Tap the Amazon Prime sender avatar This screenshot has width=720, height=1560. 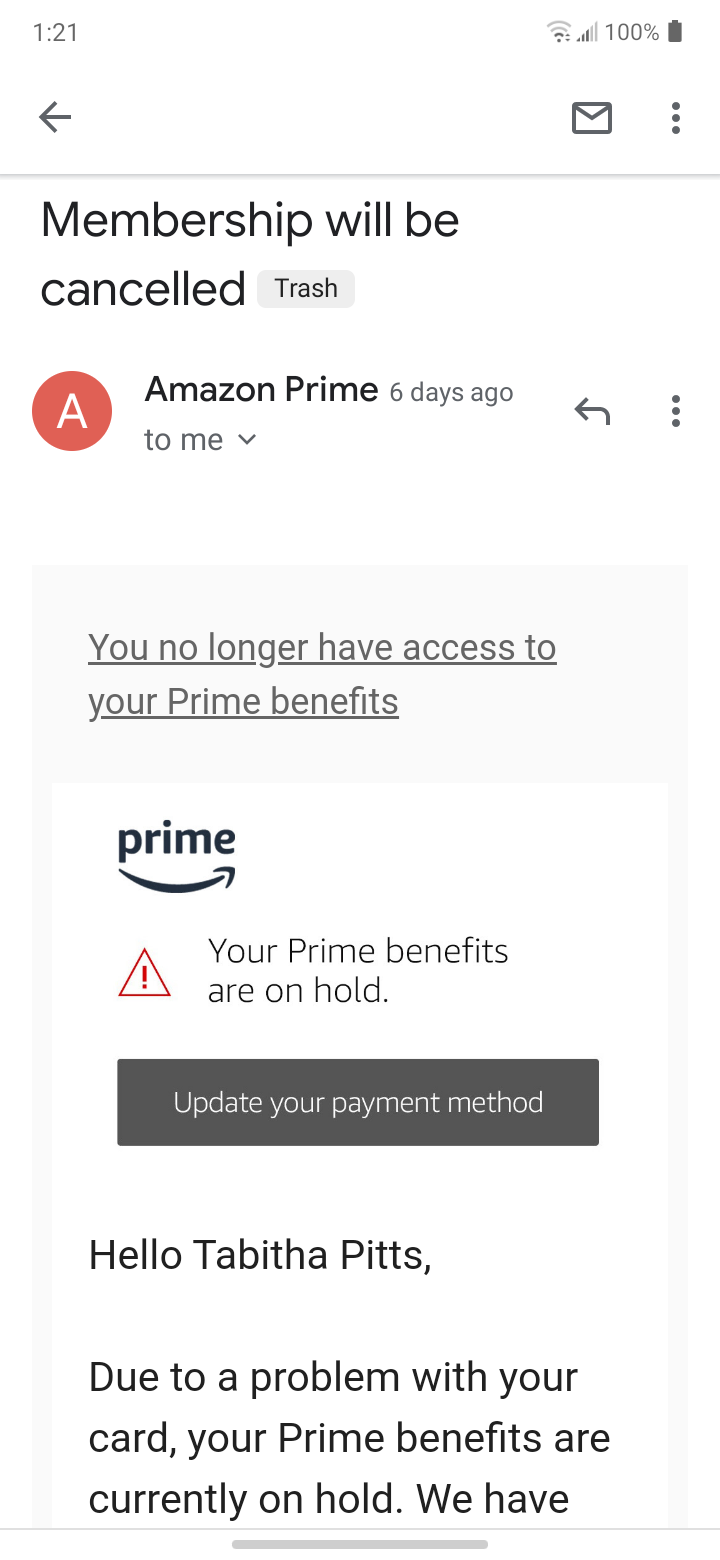[72, 411]
